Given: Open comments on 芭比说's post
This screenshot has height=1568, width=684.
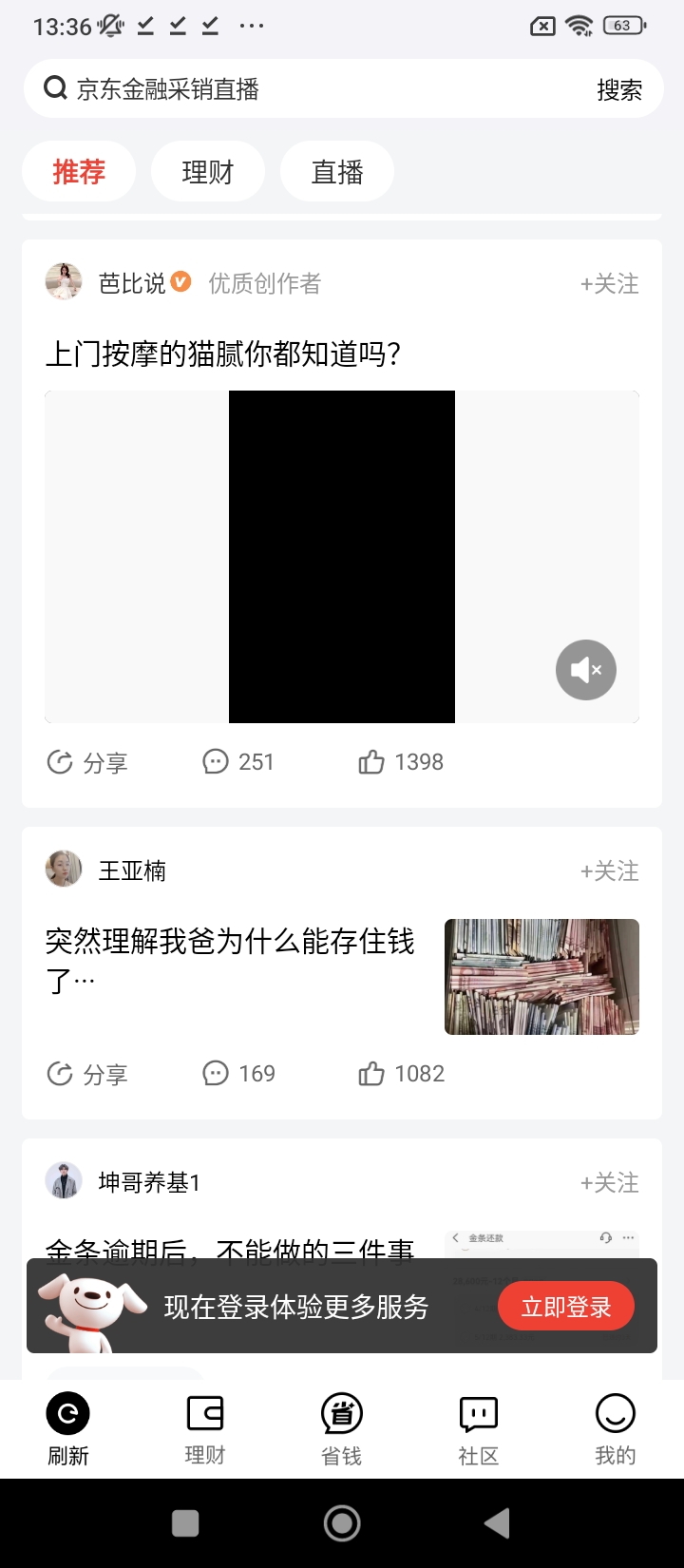Looking at the screenshot, I should 238,762.
